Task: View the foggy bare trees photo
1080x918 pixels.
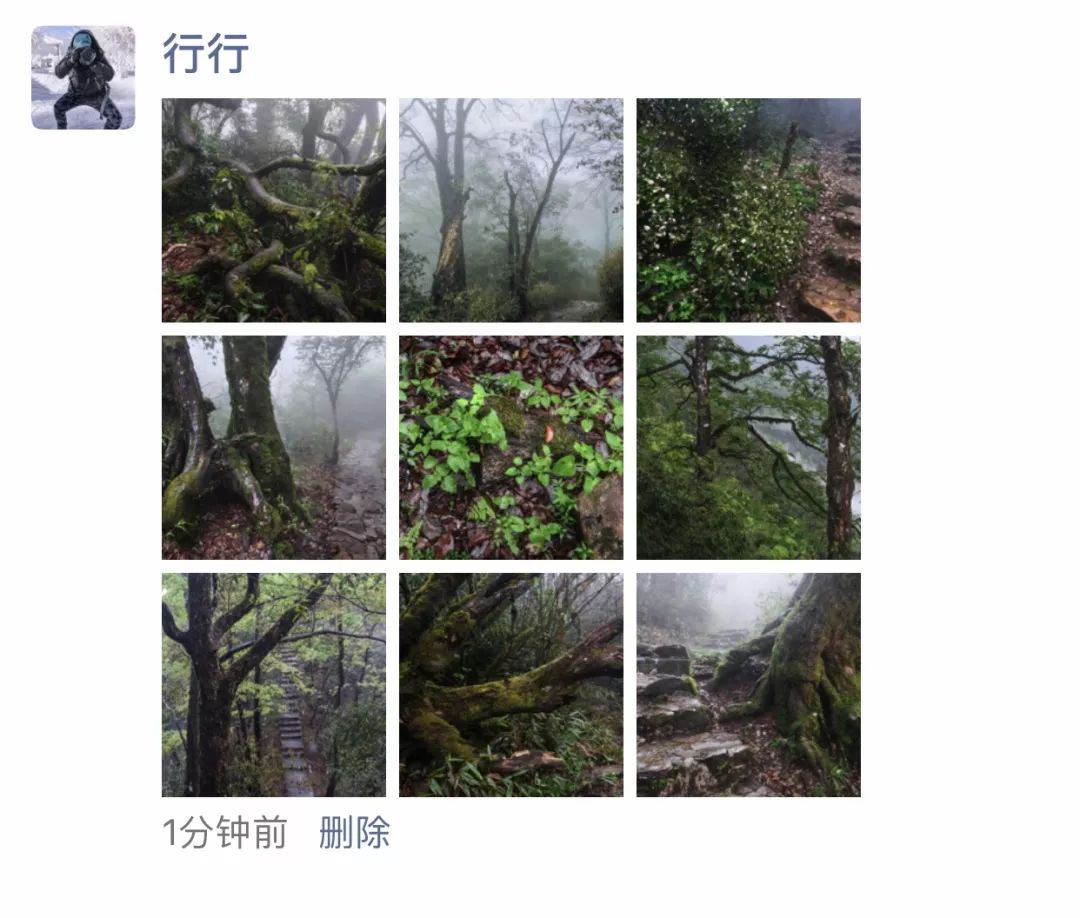Action: point(511,210)
